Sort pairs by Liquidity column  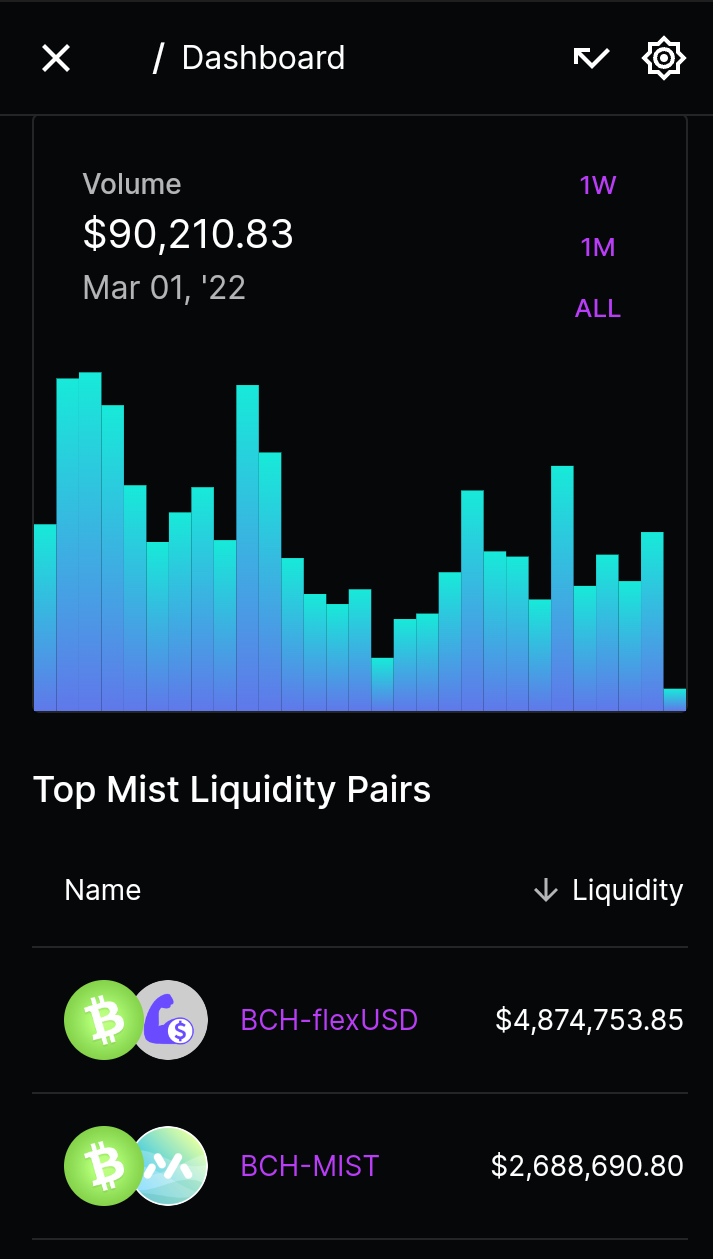(609, 890)
